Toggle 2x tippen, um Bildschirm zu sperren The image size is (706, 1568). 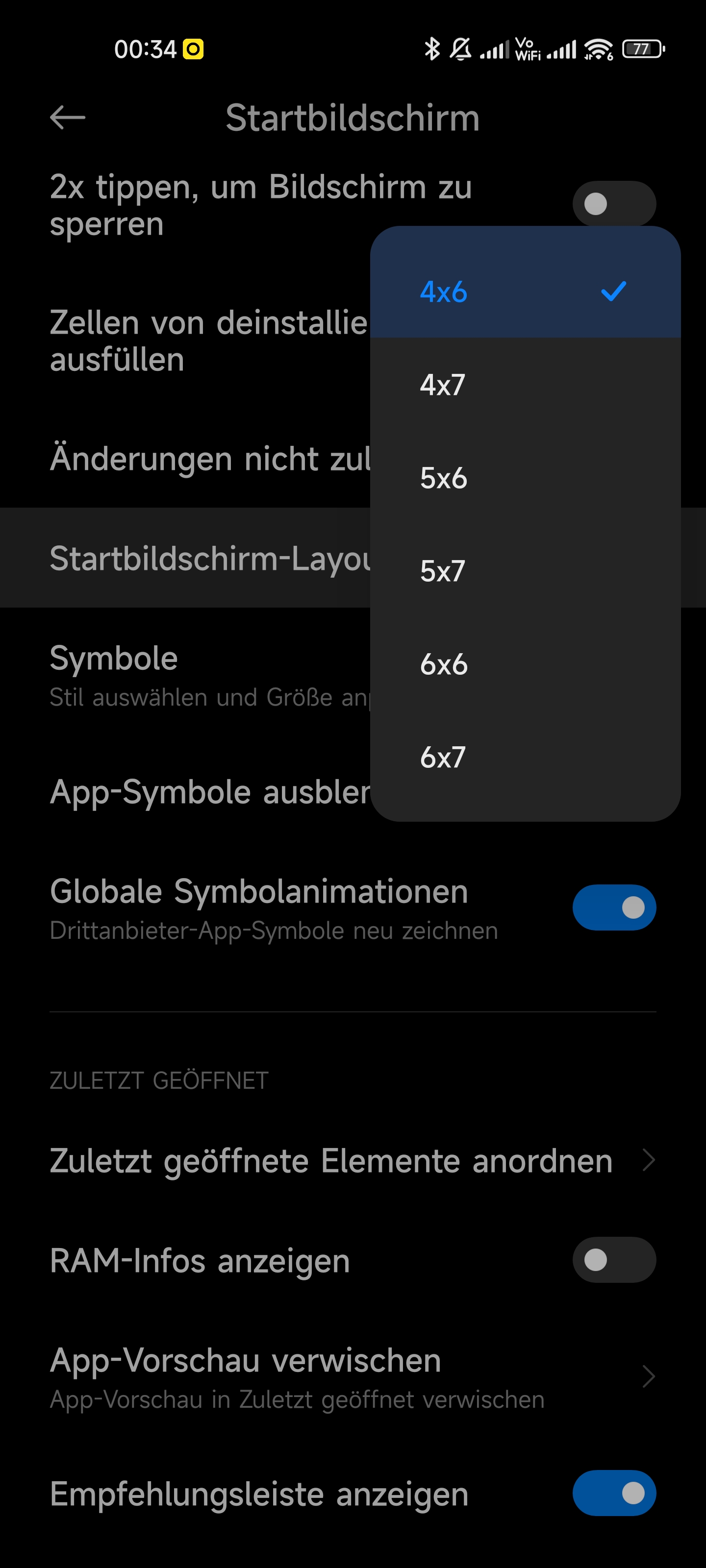click(x=614, y=204)
